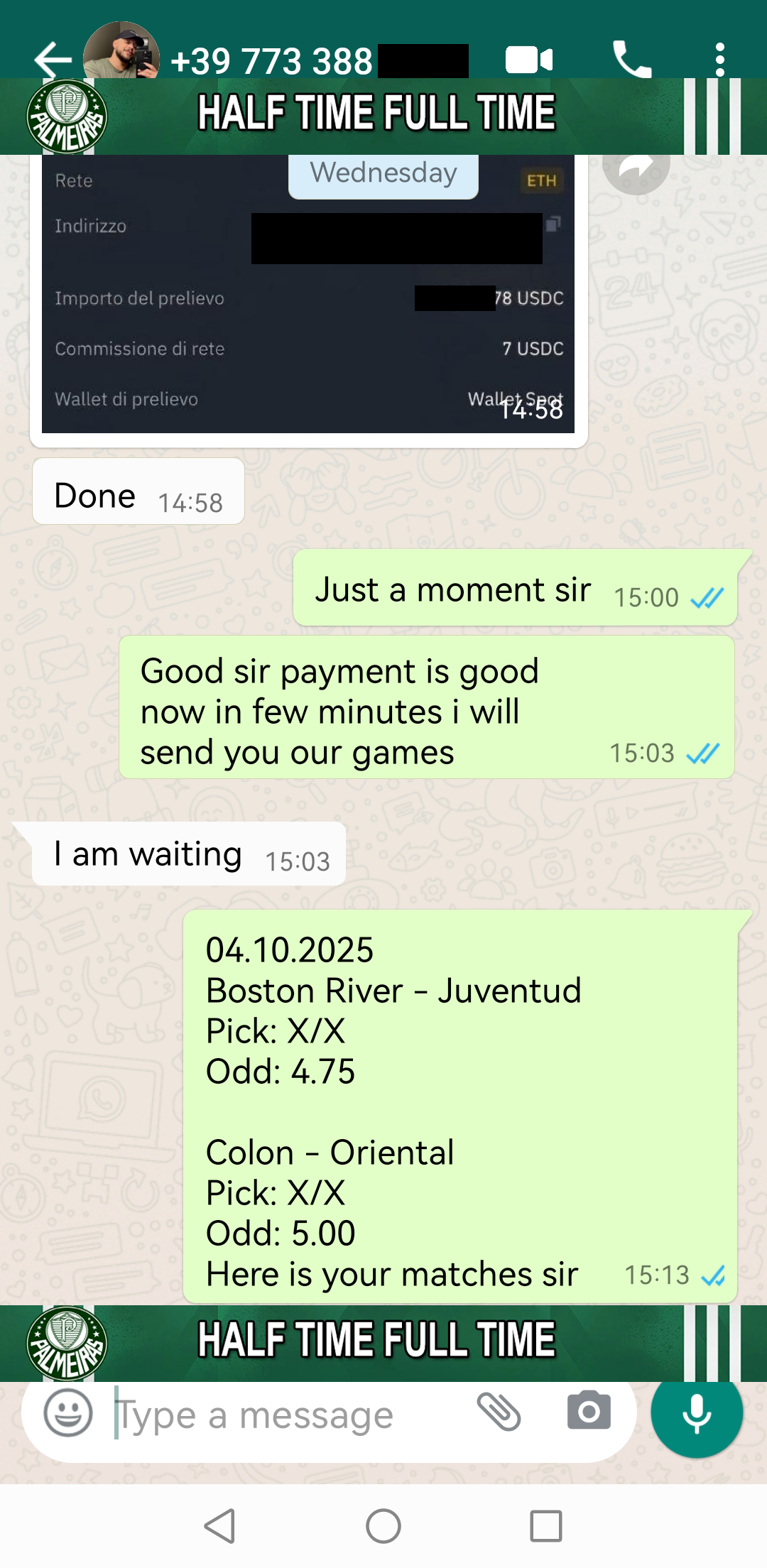Tap the contact's profile picture
This screenshot has height=1568, width=767.
(x=121, y=50)
